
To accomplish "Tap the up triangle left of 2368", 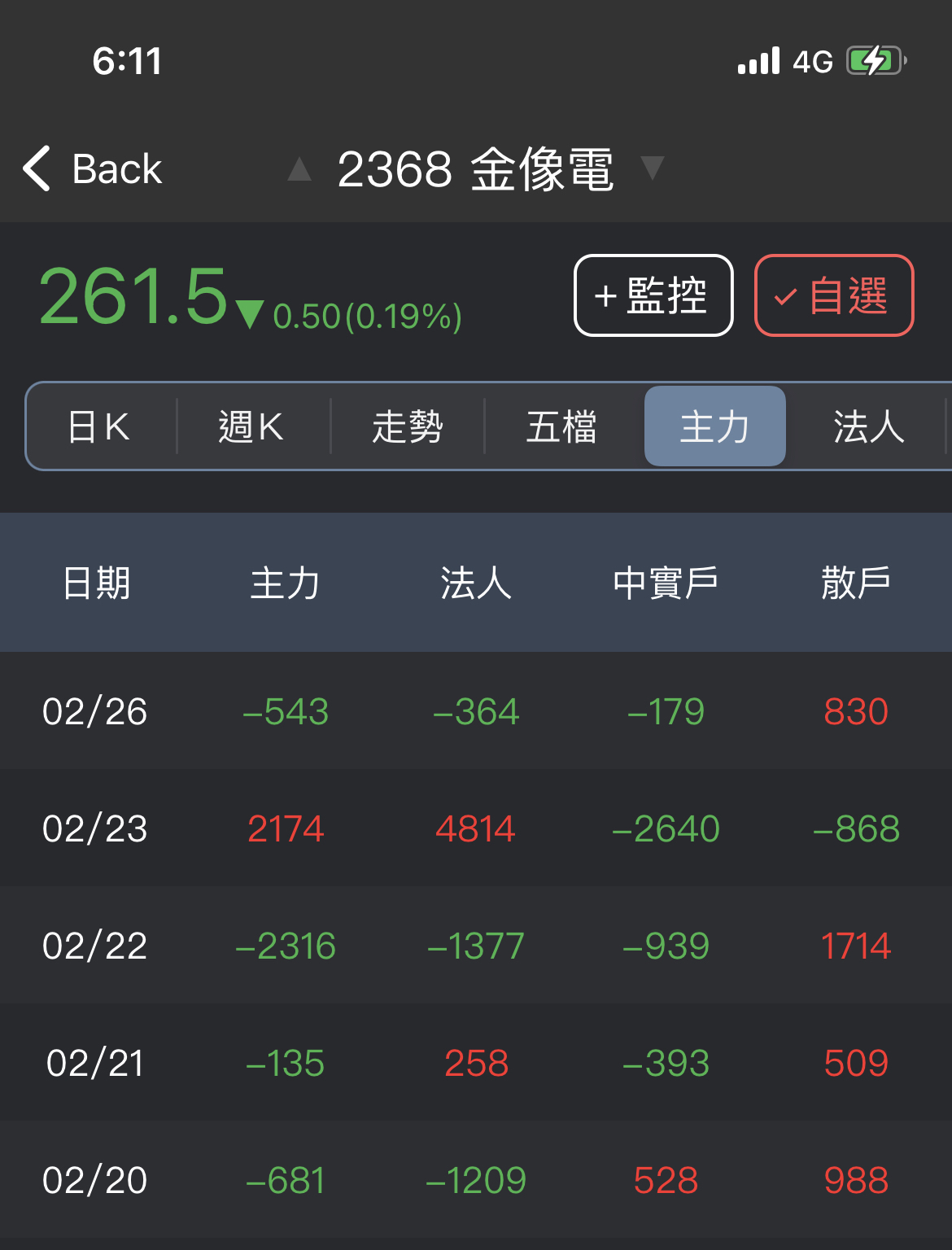I will point(300,169).
